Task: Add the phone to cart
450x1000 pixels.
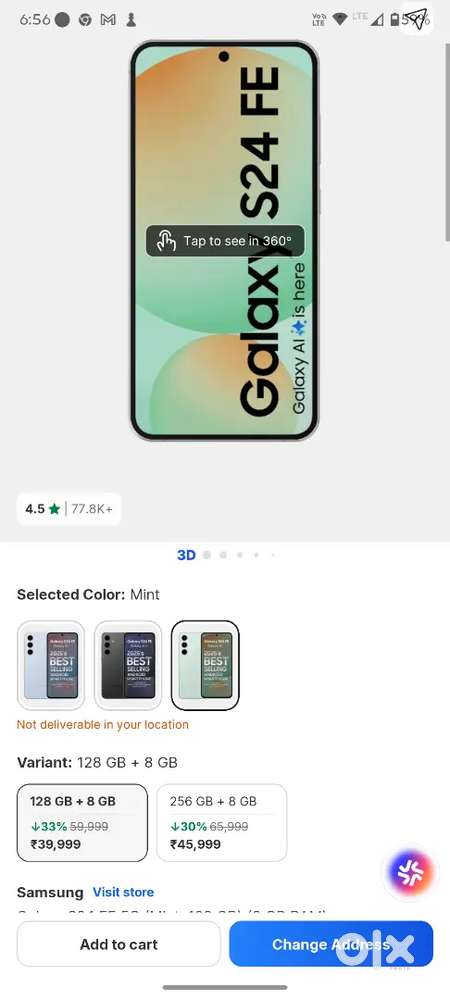Action: [x=119, y=944]
